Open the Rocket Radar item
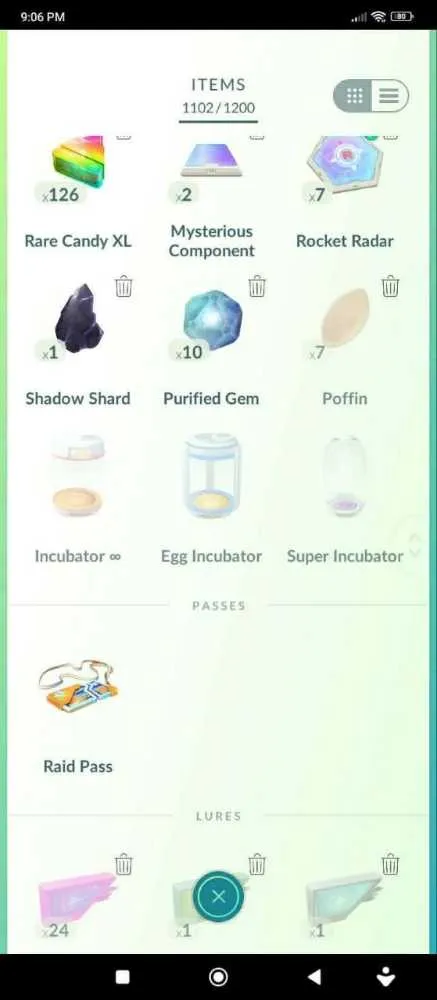Screen dimensions: 437x1000 click(344, 192)
